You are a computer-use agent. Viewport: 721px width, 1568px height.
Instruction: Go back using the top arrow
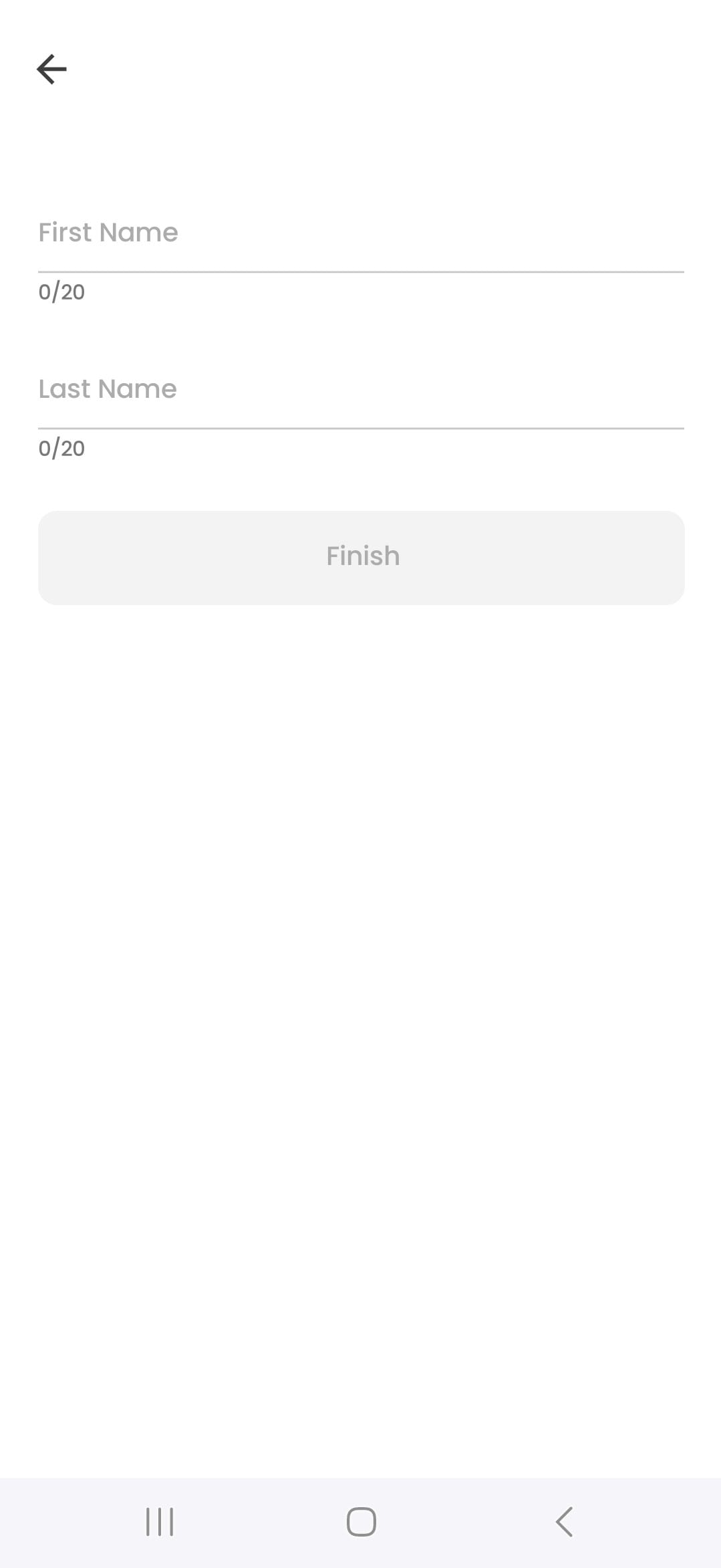(x=51, y=69)
